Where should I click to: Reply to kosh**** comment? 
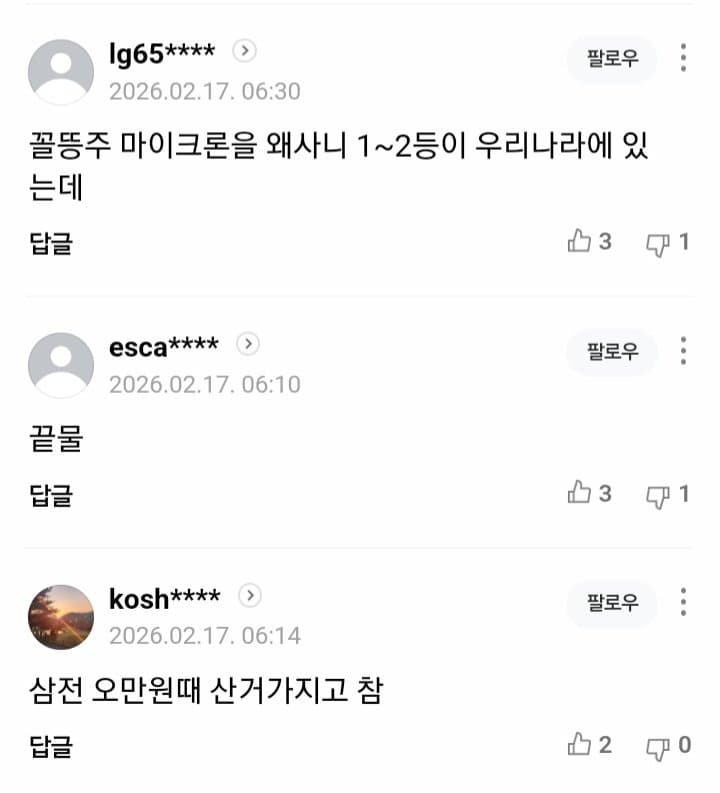tap(50, 746)
